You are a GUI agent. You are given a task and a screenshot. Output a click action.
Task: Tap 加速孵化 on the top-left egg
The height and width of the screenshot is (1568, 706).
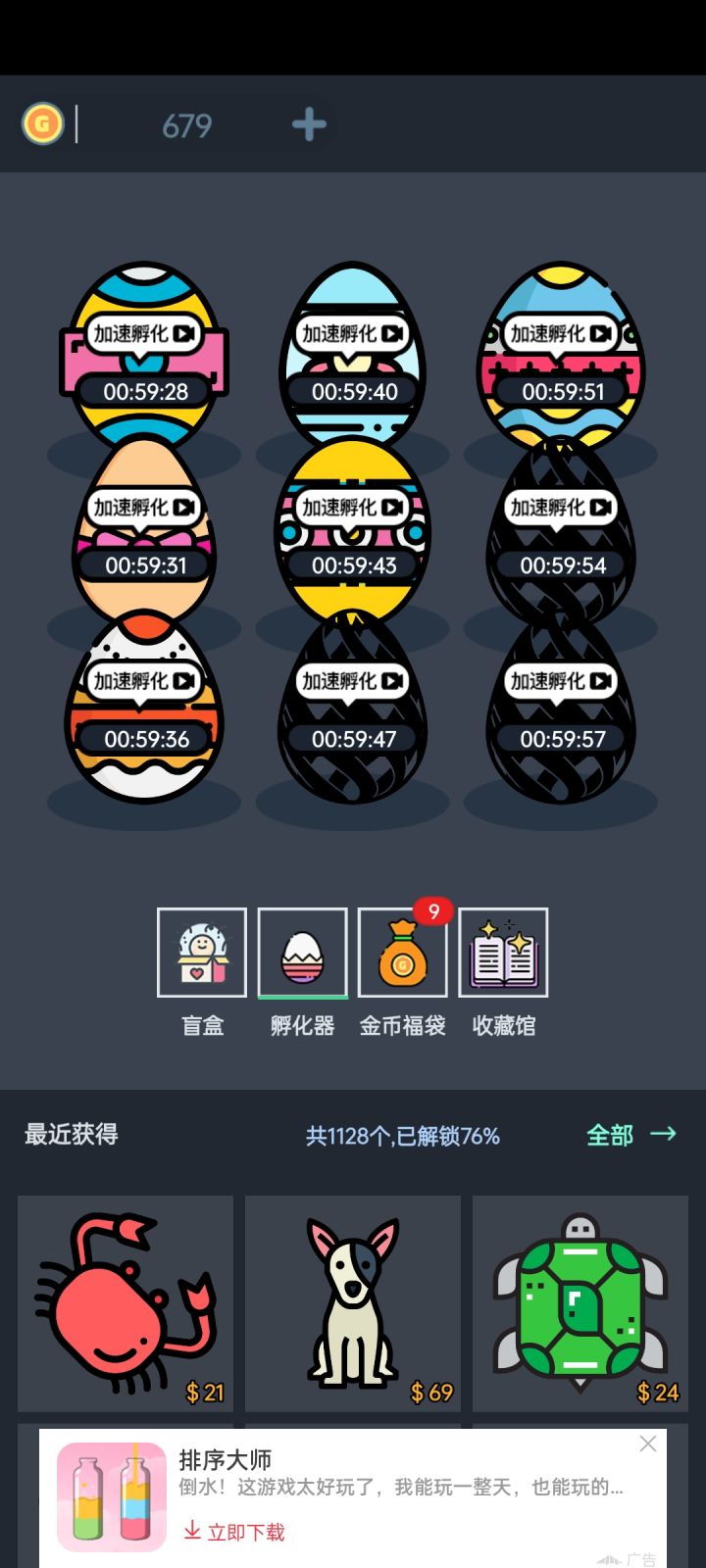[142, 333]
